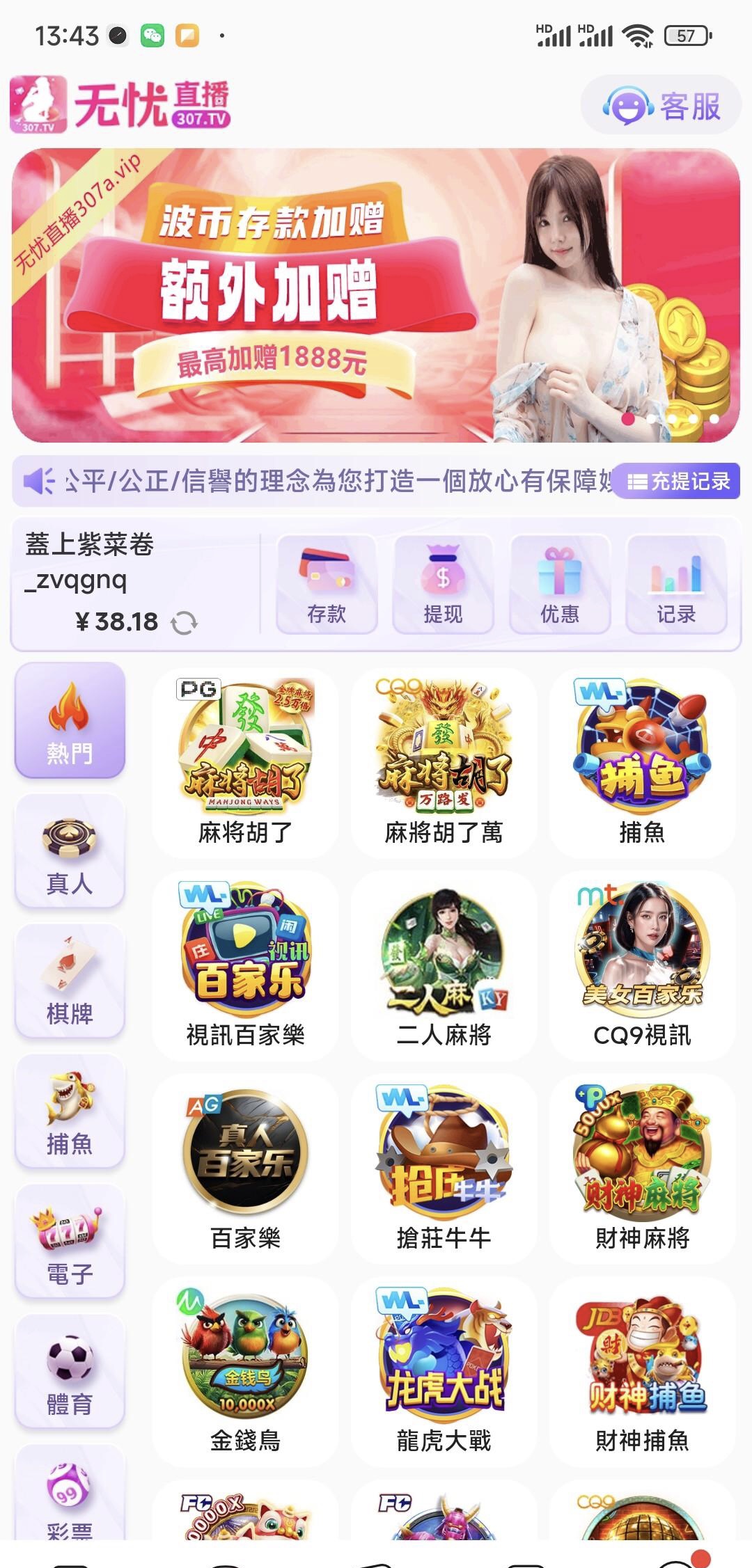Launch the 二人麻將 game
The height and width of the screenshot is (1568, 752).
pyautogui.click(x=444, y=965)
